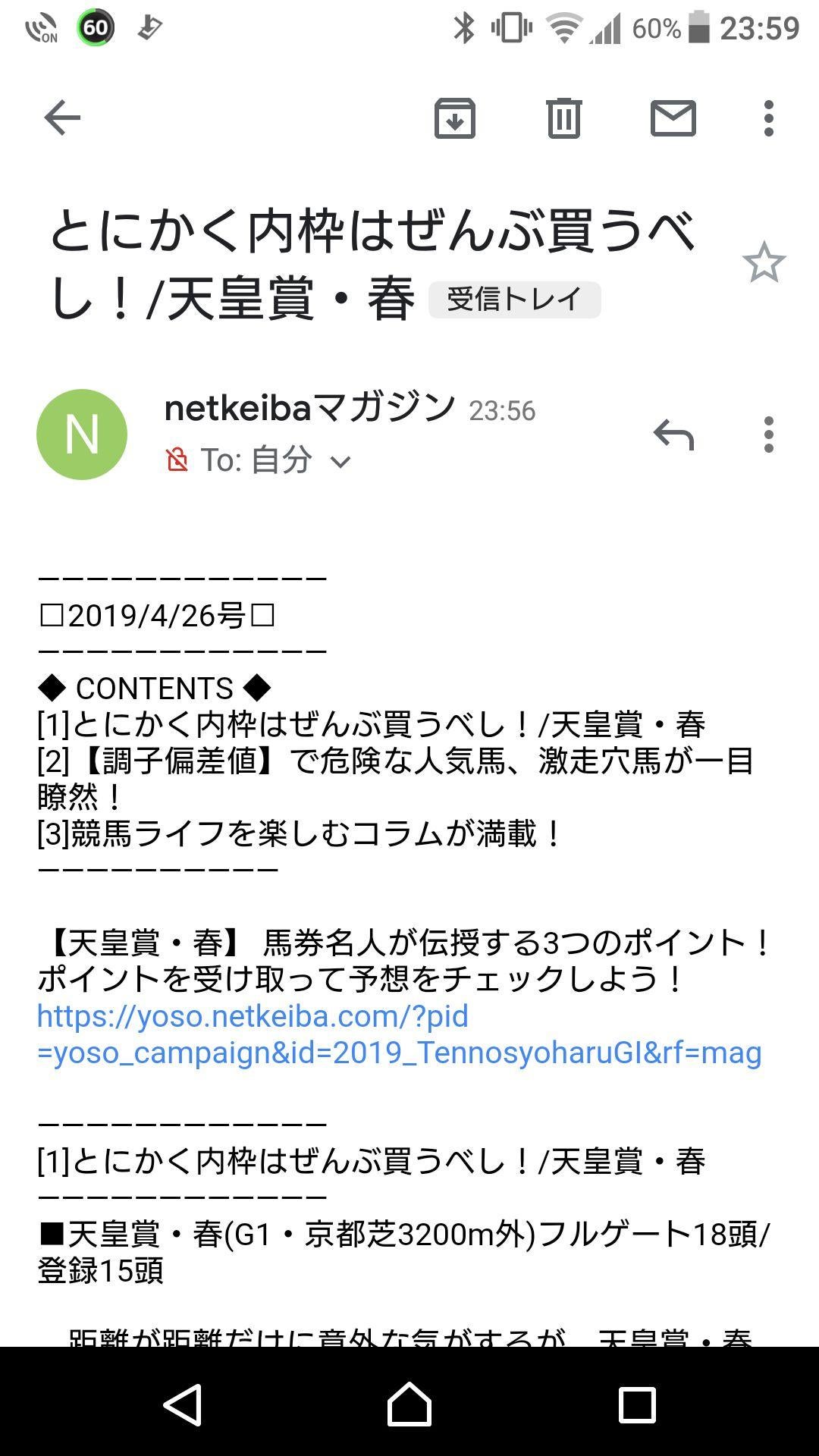Open the recent apps view
Screen dimensions: 819x1456
637,1404
